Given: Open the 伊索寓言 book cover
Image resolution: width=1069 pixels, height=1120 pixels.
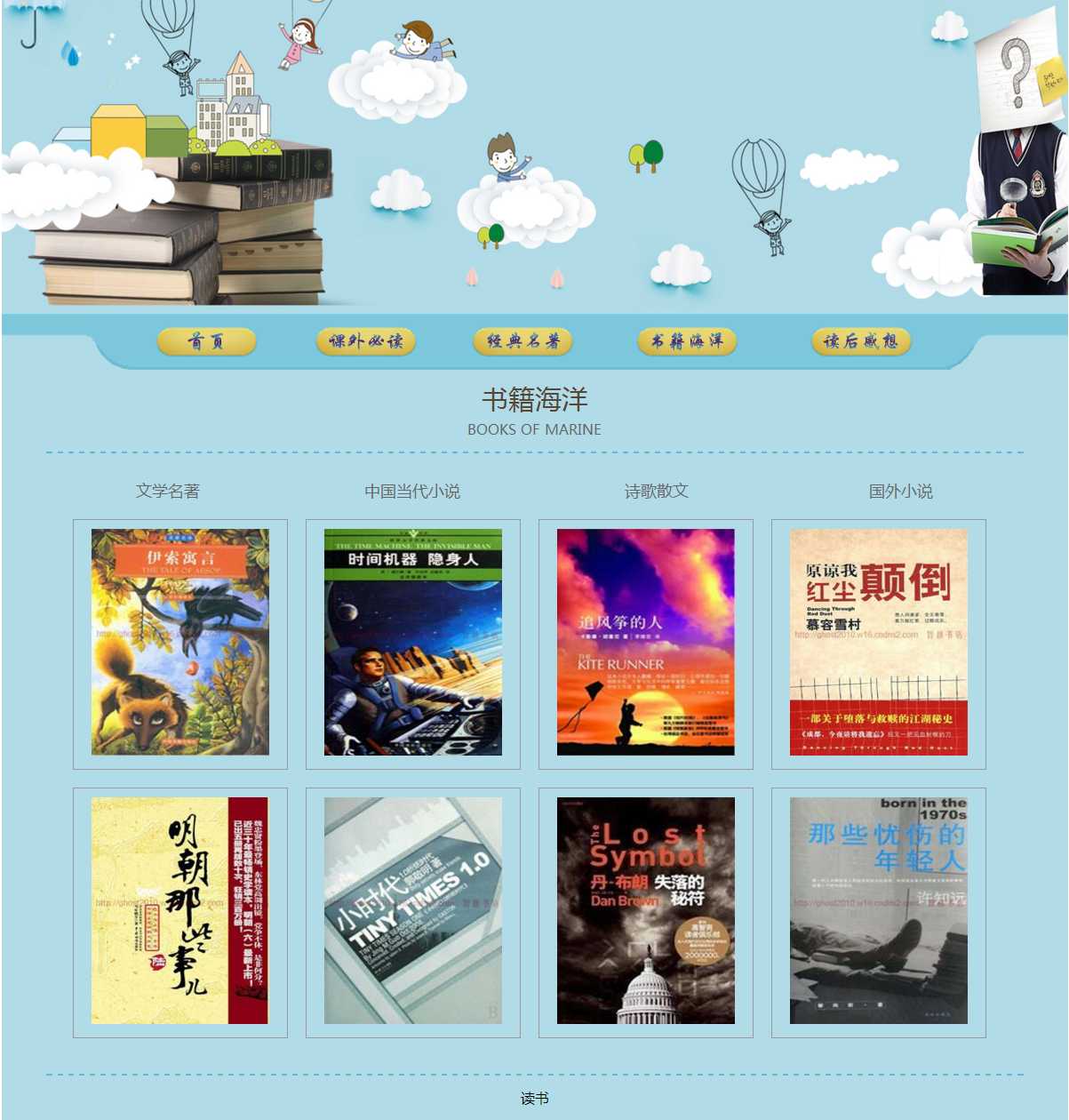Looking at the screenshot, I should [x=180, y=643].
